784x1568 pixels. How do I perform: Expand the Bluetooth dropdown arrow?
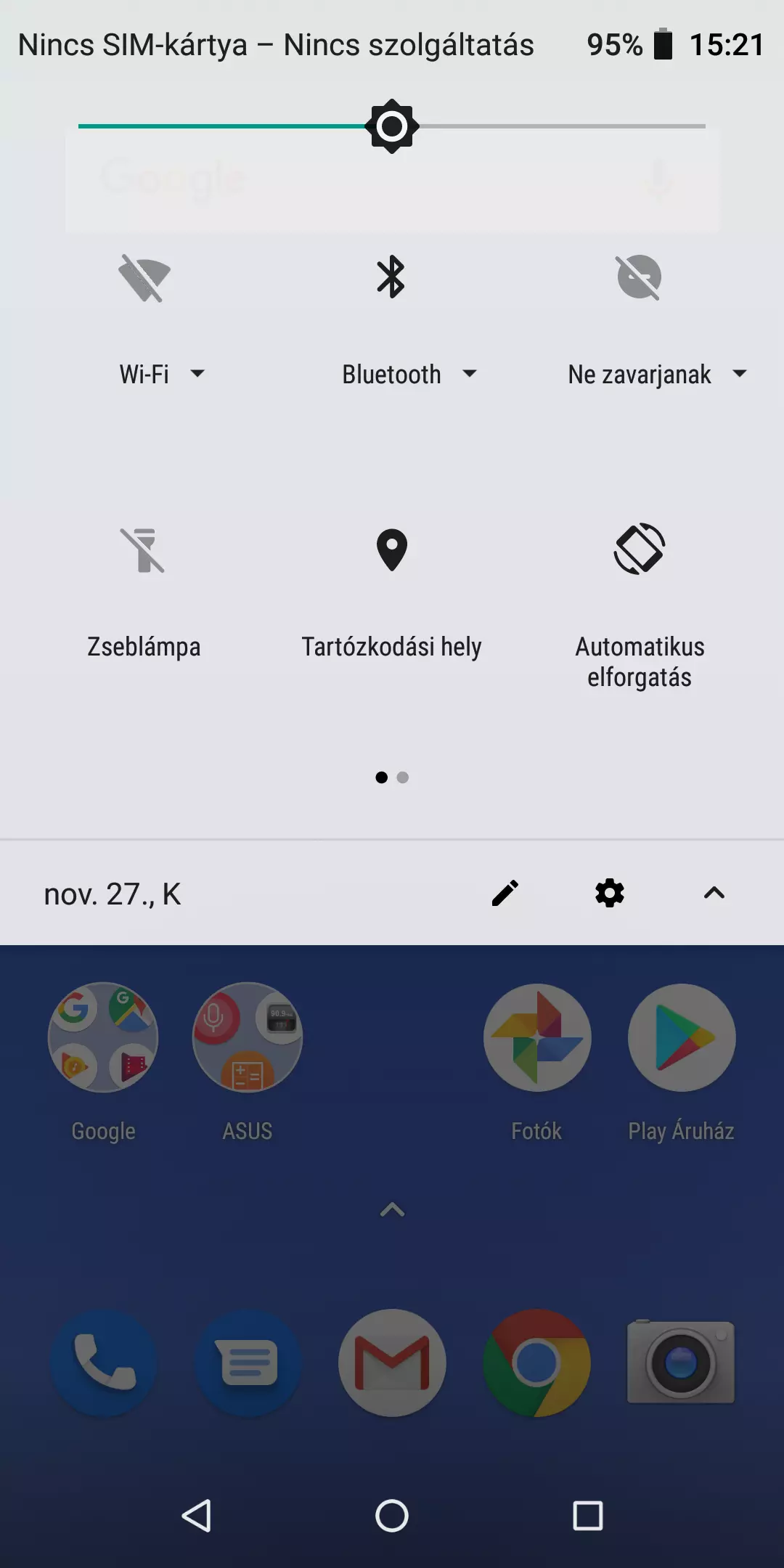coord(470,374)
